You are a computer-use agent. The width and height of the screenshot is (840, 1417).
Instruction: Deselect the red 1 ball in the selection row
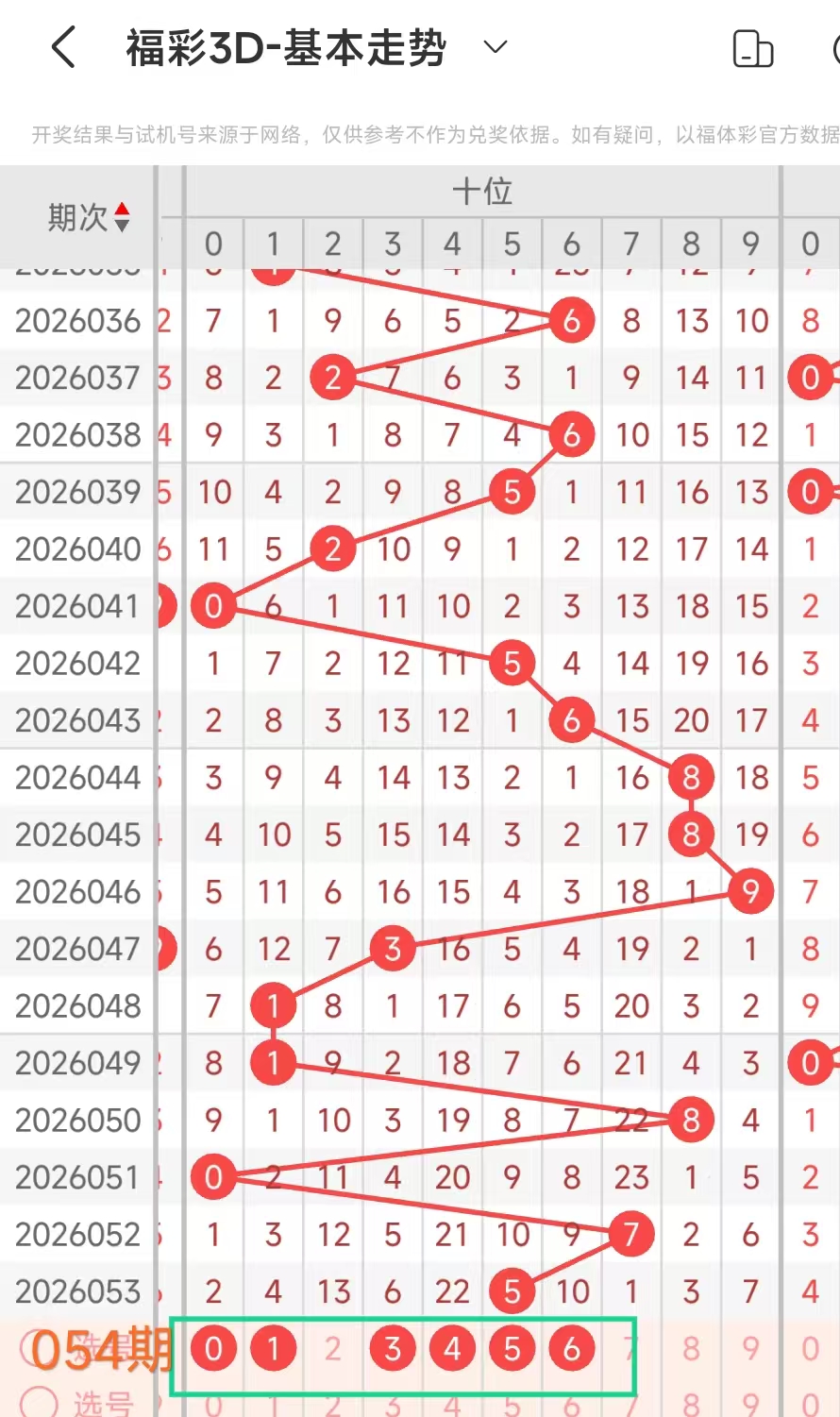pos(274,1349)
